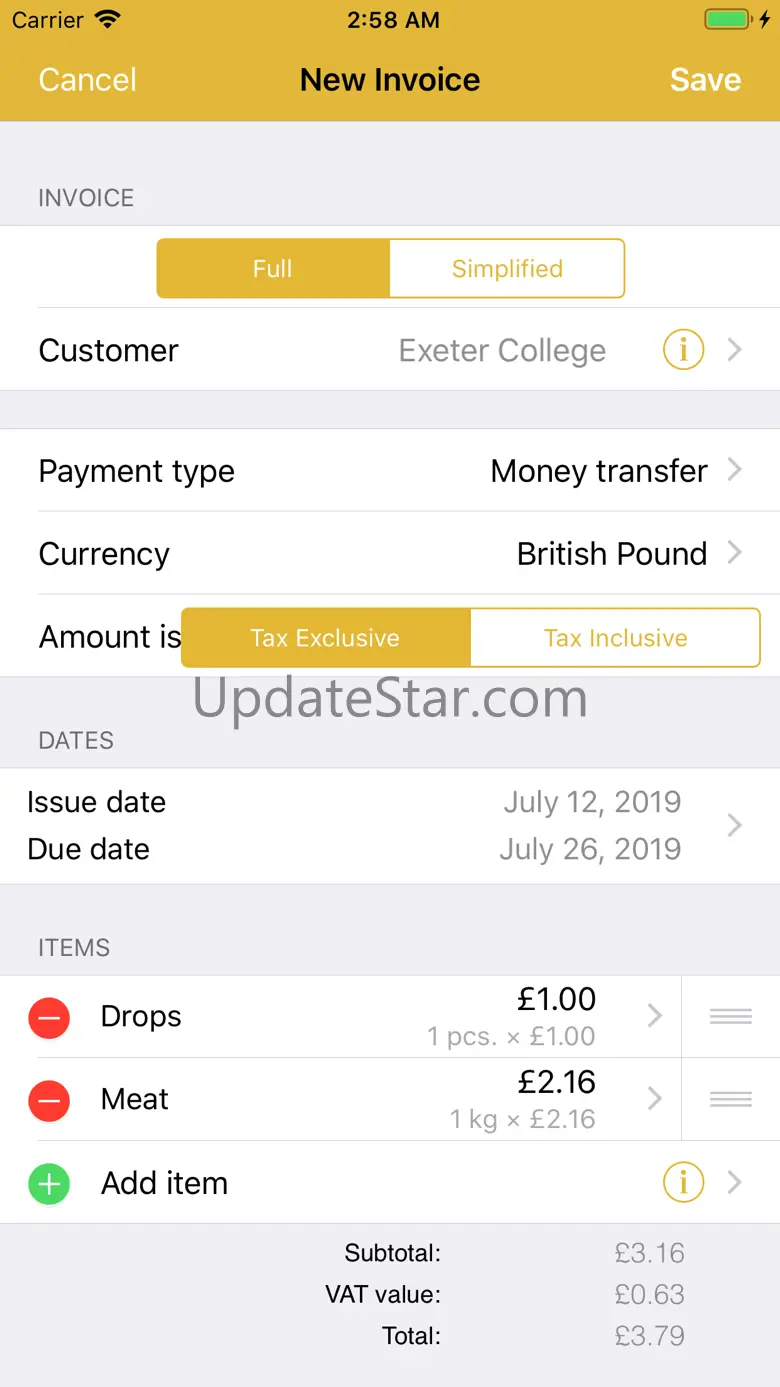Cancel the new invoice
The image size is (780, 1387).
87,80
